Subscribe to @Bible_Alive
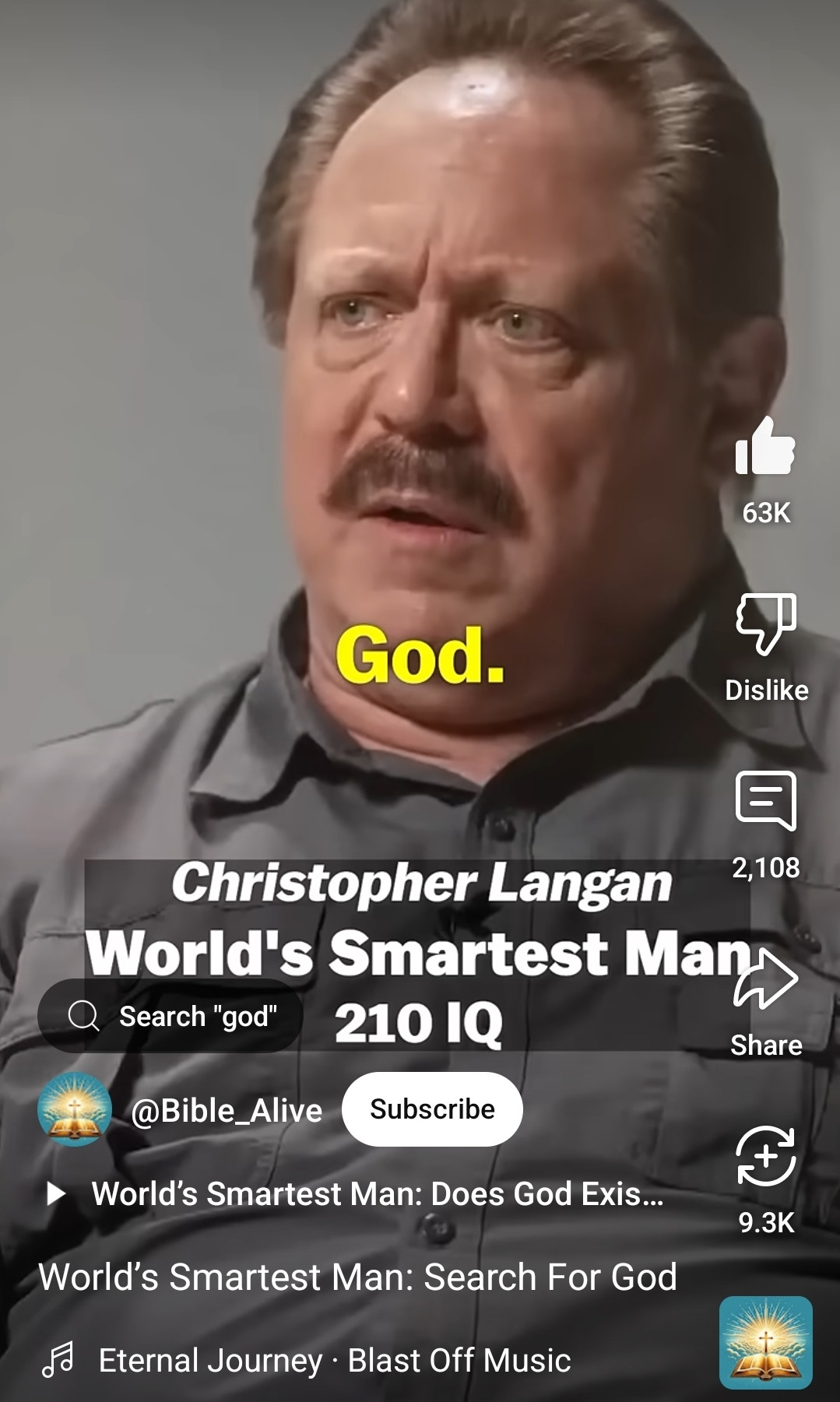 pos(432,1109)
